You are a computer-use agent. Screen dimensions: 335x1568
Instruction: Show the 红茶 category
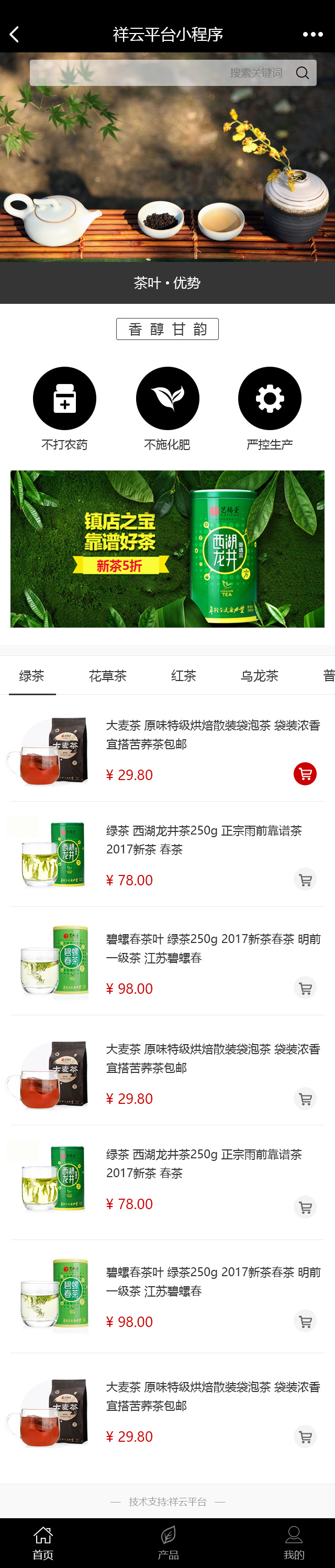click(x=184, y=676)
